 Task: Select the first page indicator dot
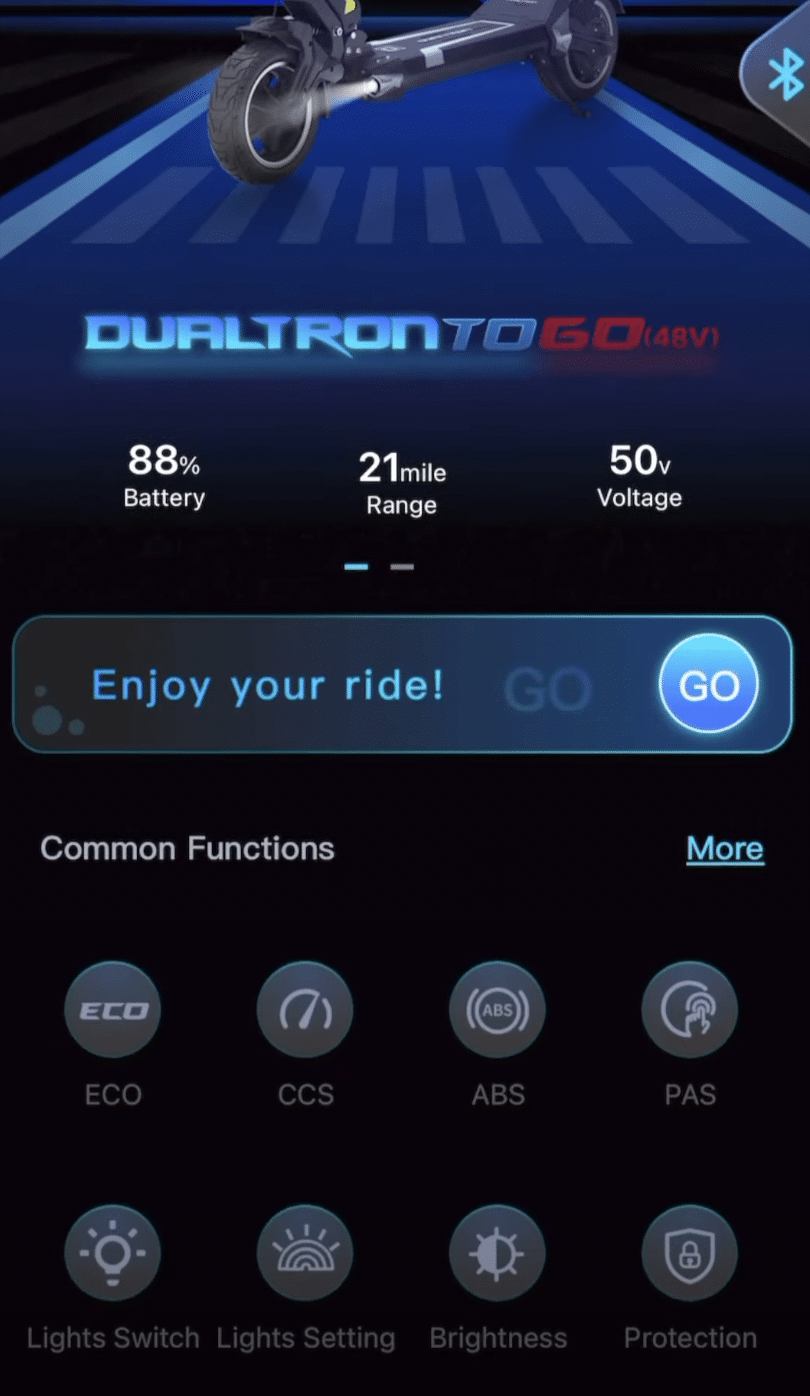tap(355, 565)
